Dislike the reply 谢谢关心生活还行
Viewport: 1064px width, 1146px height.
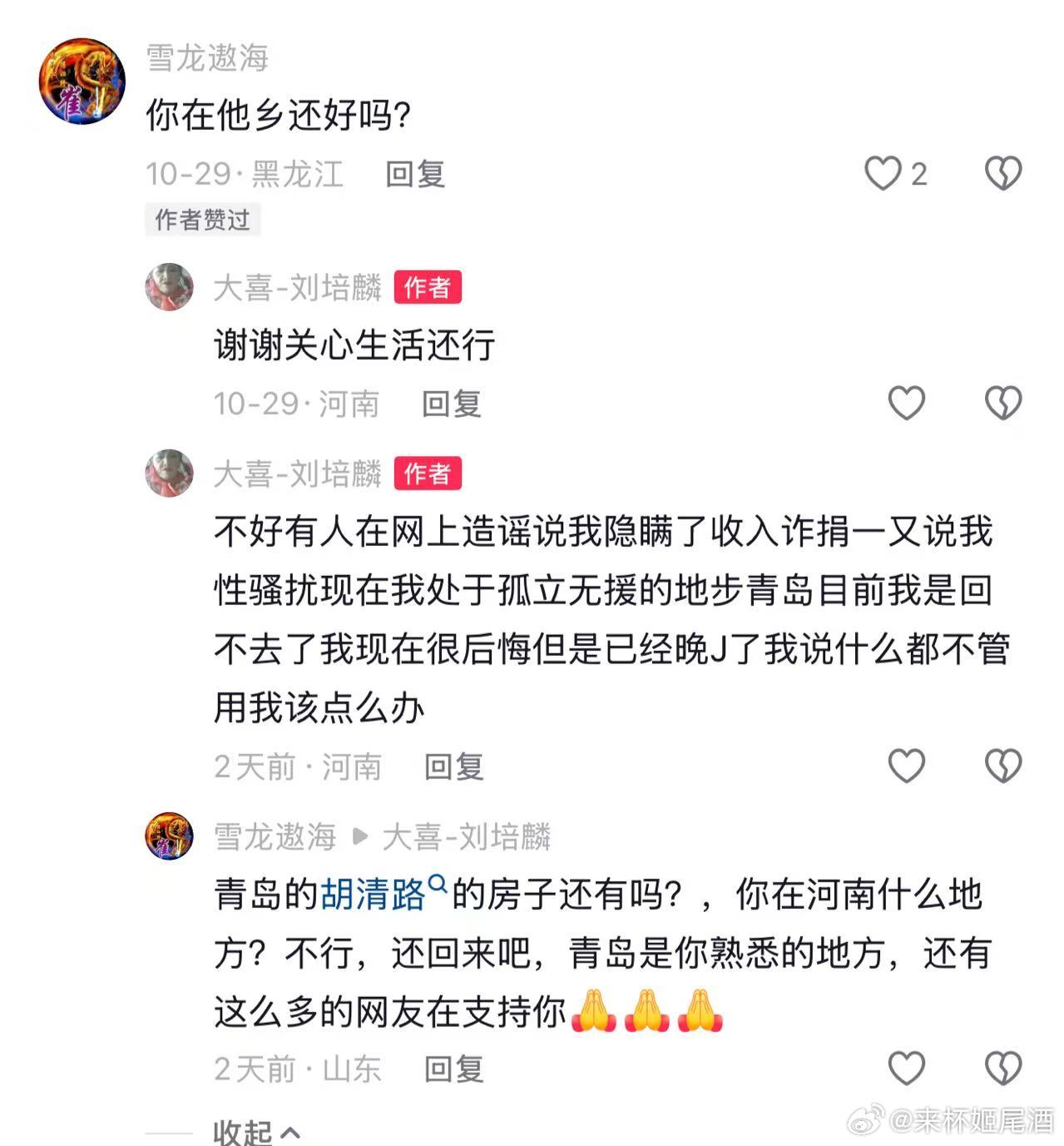(x=1003, y=404)
